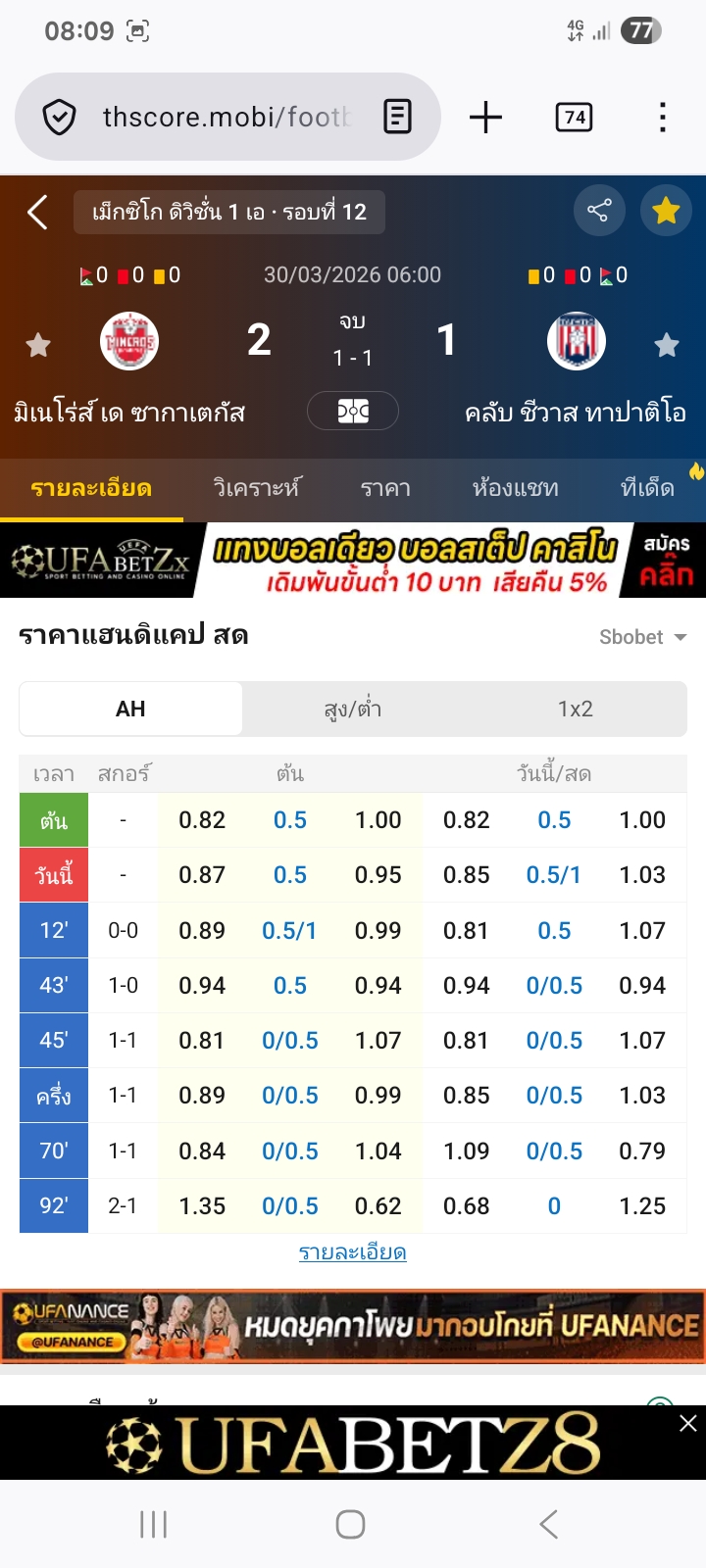The height and width of the screenshot is (1568, 706).
Task: Favorite the home team มิเนโร่ส์ เด ซากาเตกัส
Action: (x=38, y=345)
